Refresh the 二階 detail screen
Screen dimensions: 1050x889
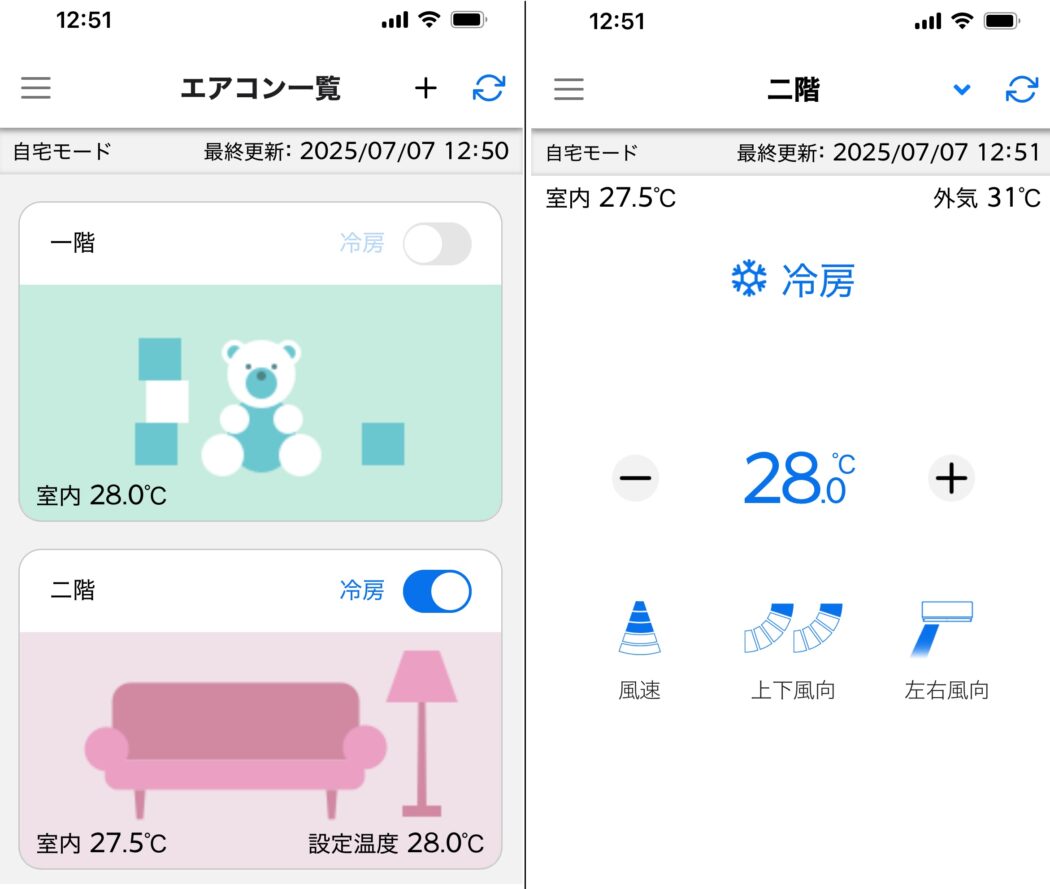tap(1022, 89)
